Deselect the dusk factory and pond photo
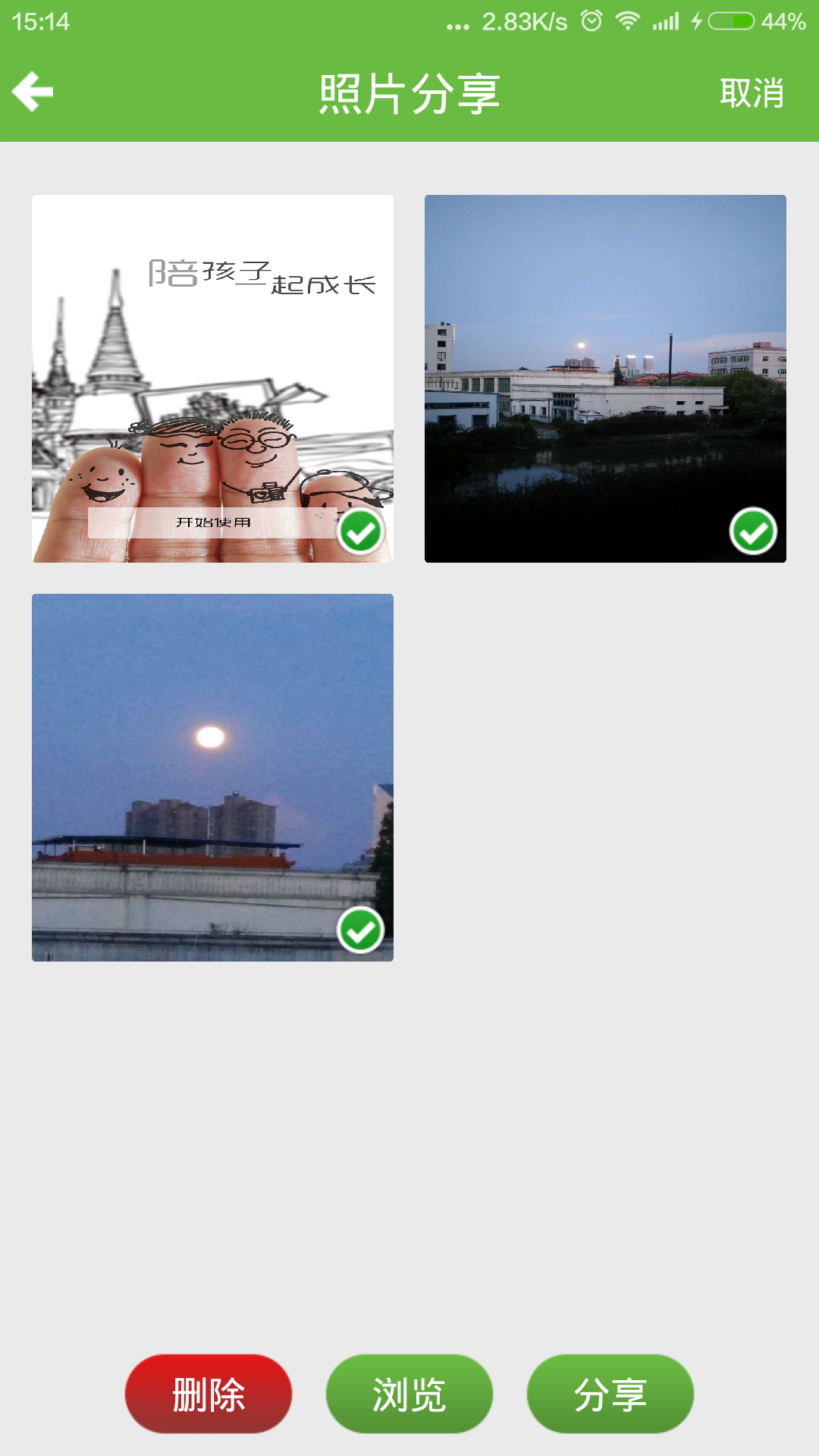The image size is (819, 1456). point(753,532)
